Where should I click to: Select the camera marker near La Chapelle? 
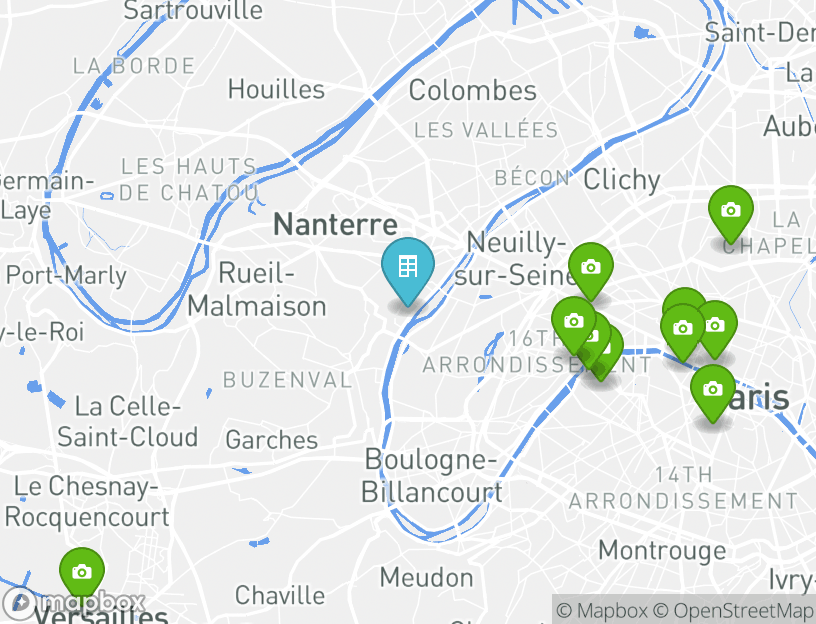tap(730, 211)
